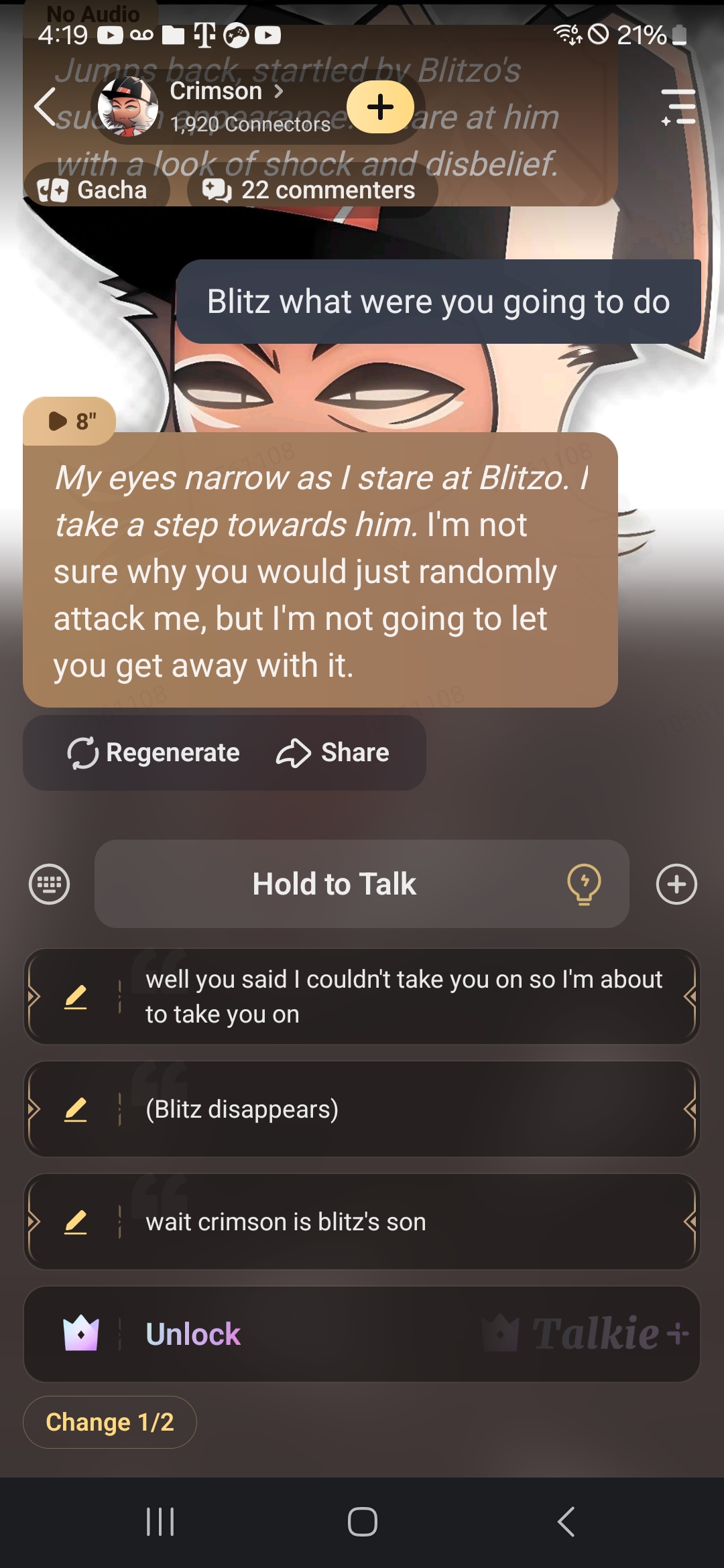Open the lightbulb inspiration suggestions
724x1568 pixels.
(x=584, y=885)
